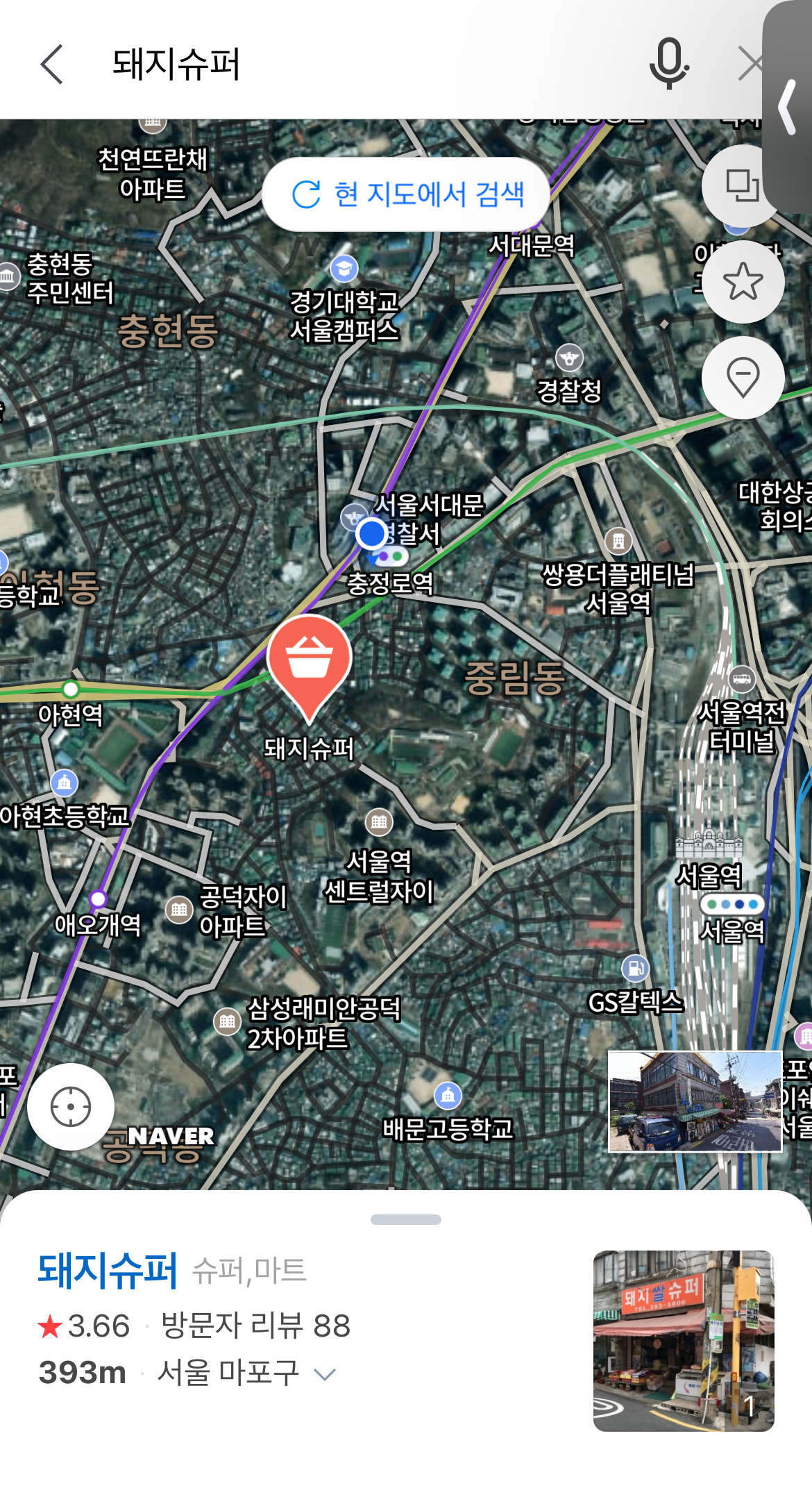Tap the 충정로역 station label
The width and height of the screenshot is (812, 1488).
[x=389, y=582]
